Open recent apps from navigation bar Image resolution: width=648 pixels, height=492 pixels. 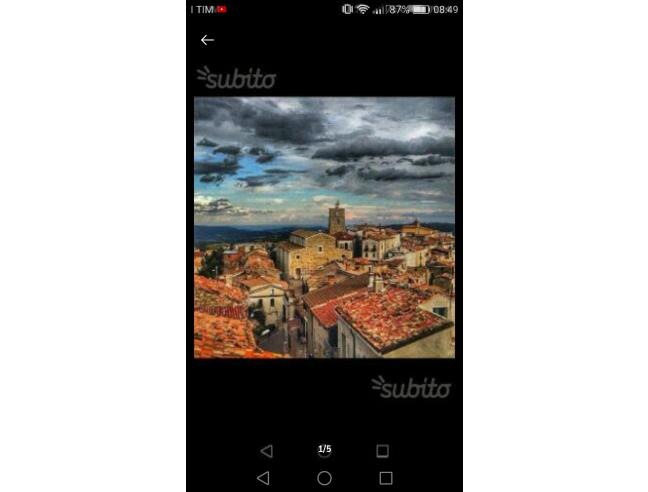click(x=385, y=478)
